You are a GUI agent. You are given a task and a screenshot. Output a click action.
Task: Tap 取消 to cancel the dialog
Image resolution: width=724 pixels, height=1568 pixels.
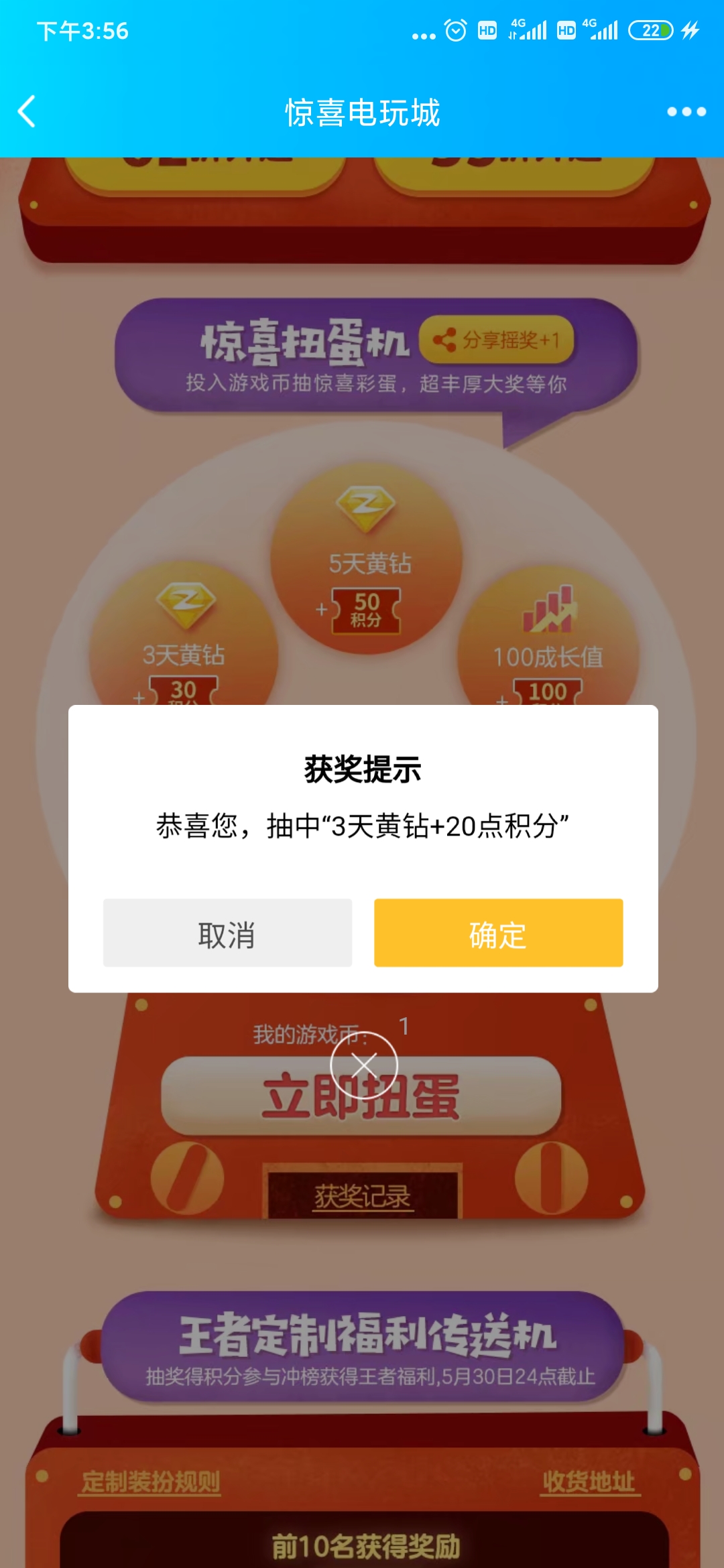(227, 933)
